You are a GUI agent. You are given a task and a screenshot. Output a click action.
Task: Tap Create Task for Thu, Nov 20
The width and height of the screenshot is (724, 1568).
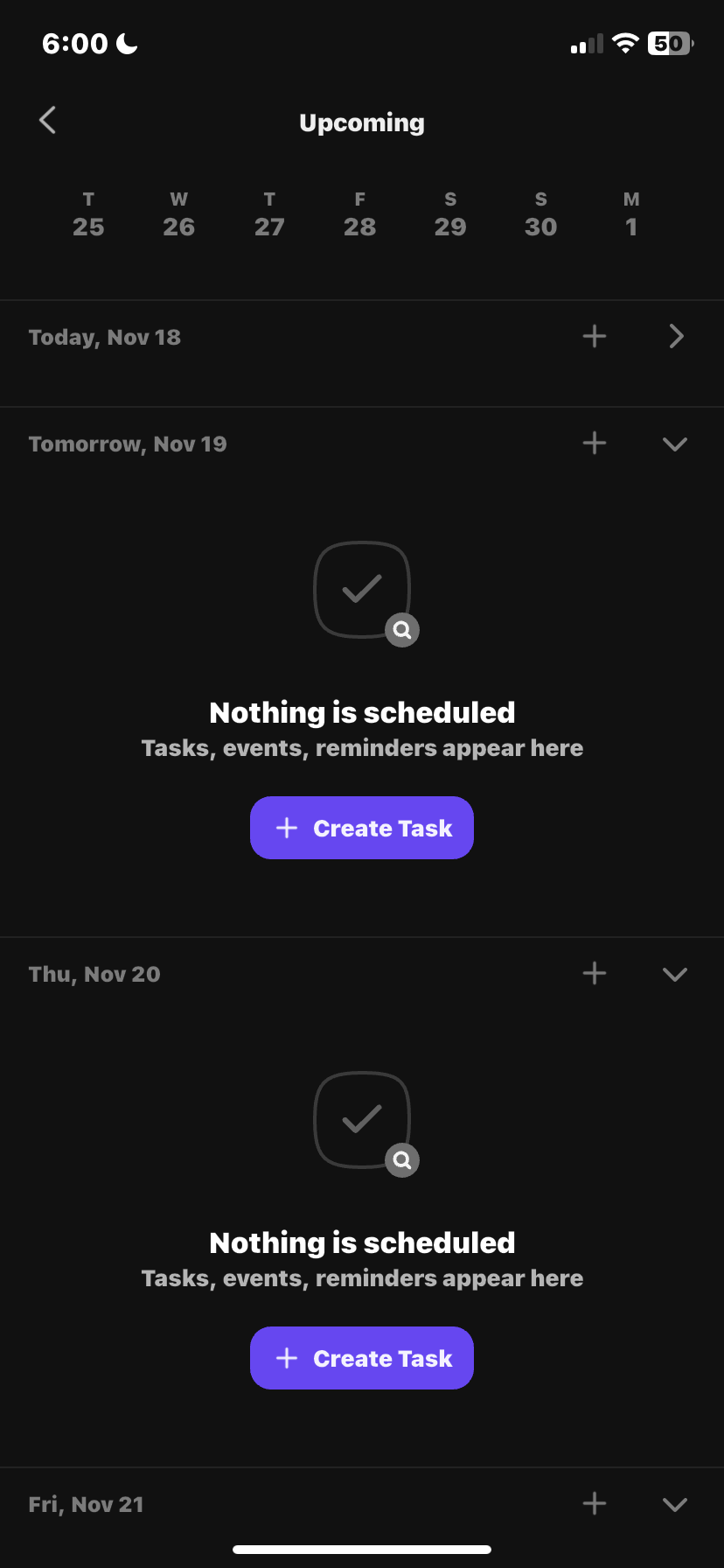(361, 1357)
